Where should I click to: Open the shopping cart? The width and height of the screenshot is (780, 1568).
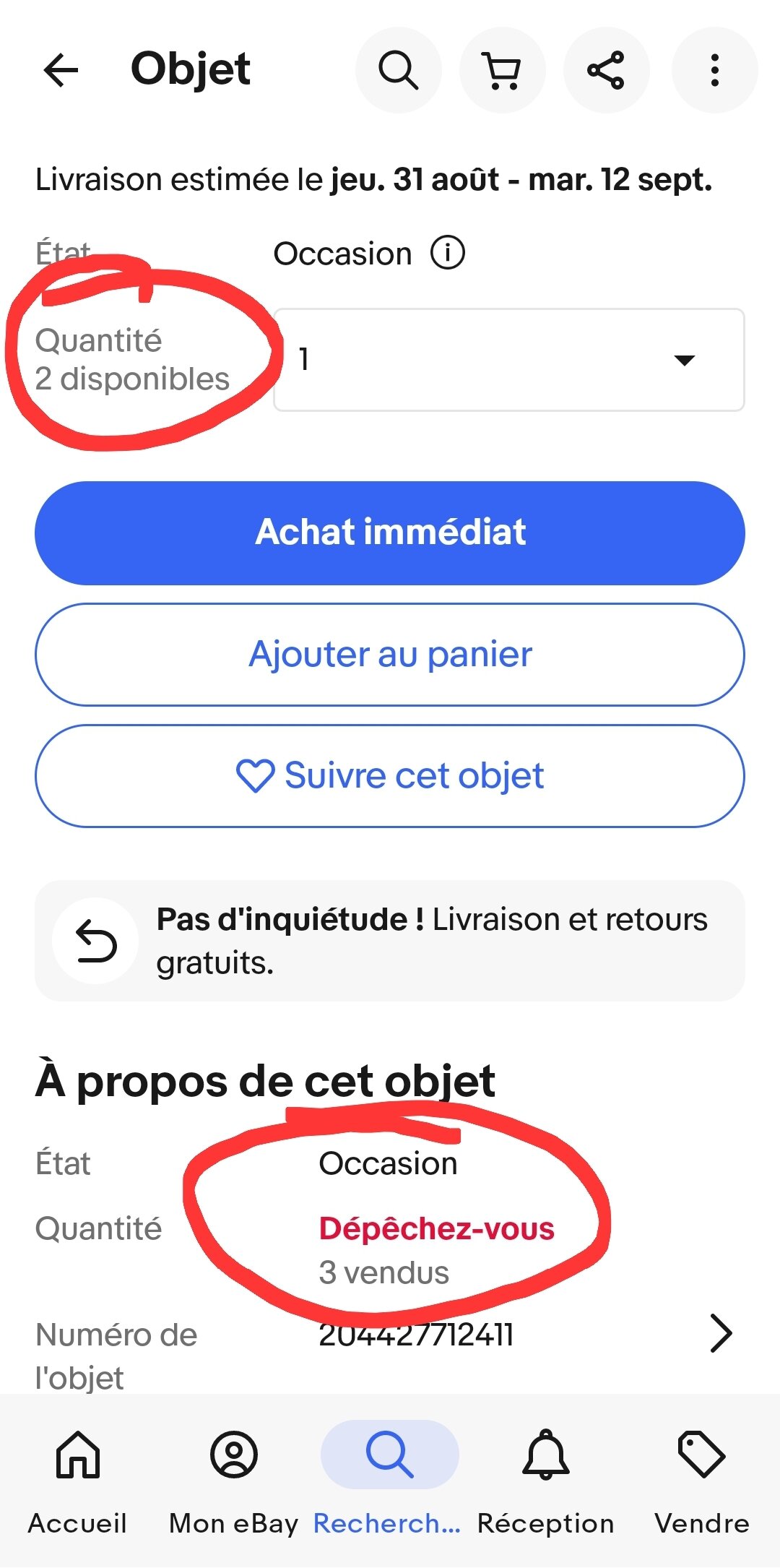pos(502,70)
